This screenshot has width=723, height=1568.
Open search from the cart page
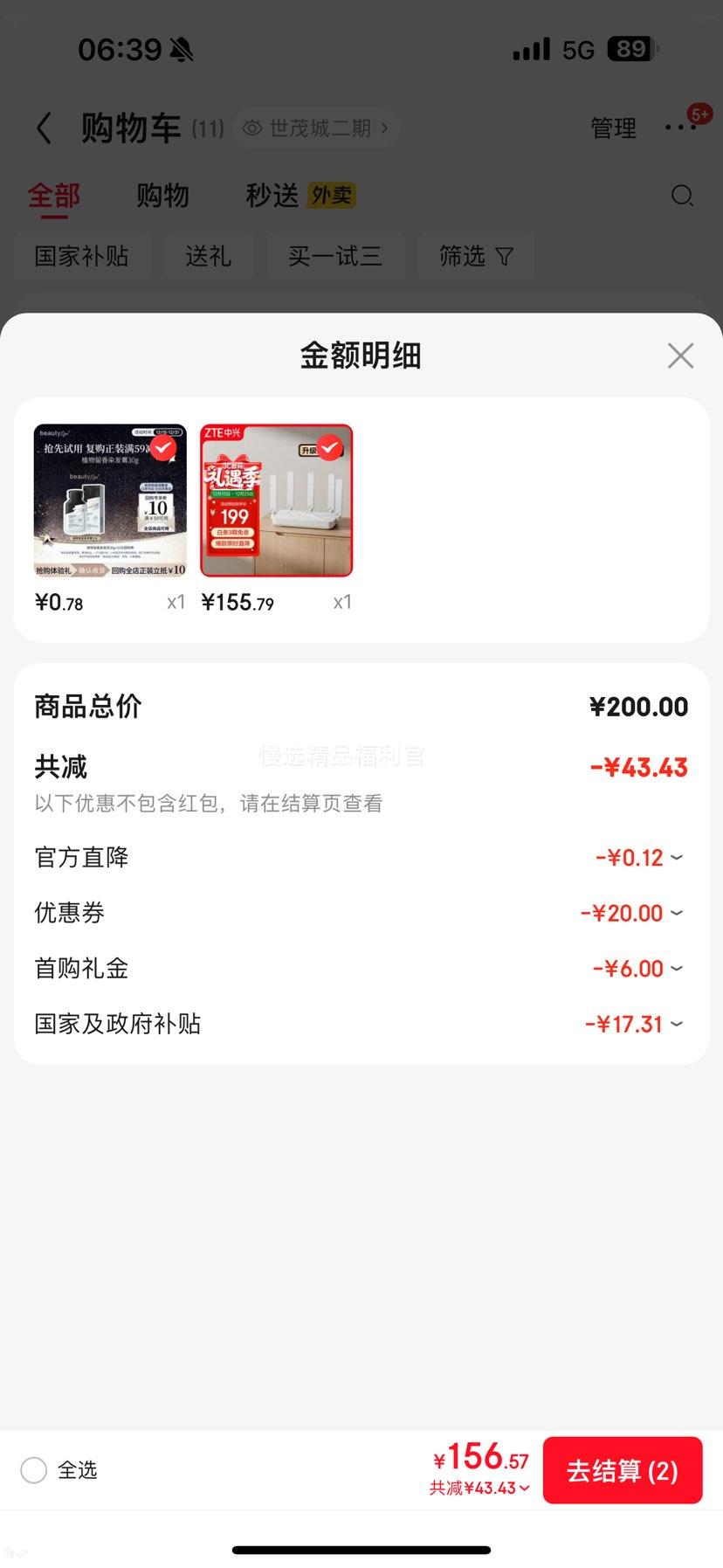682,196
